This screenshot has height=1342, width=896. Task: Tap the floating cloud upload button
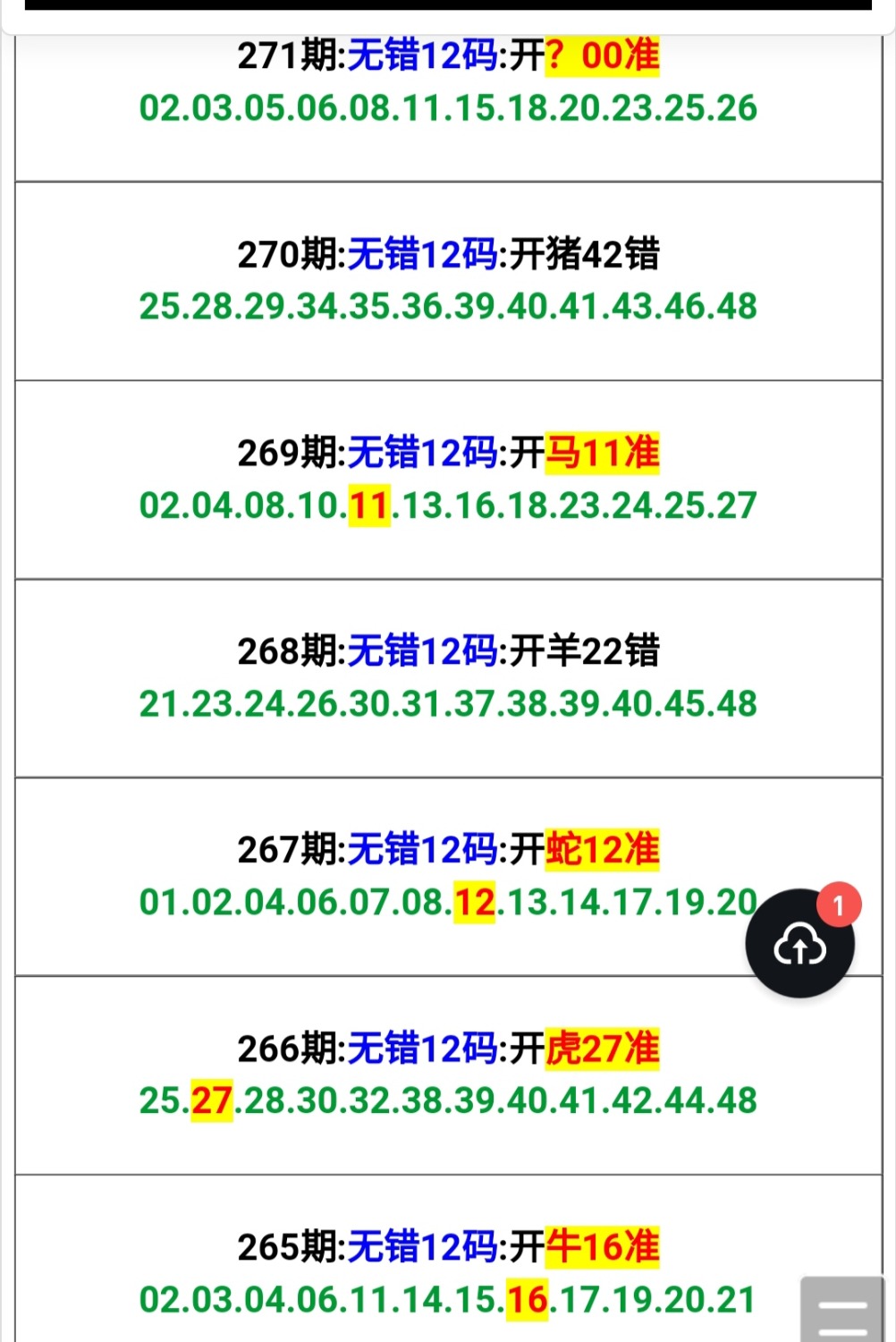[799, 944]
